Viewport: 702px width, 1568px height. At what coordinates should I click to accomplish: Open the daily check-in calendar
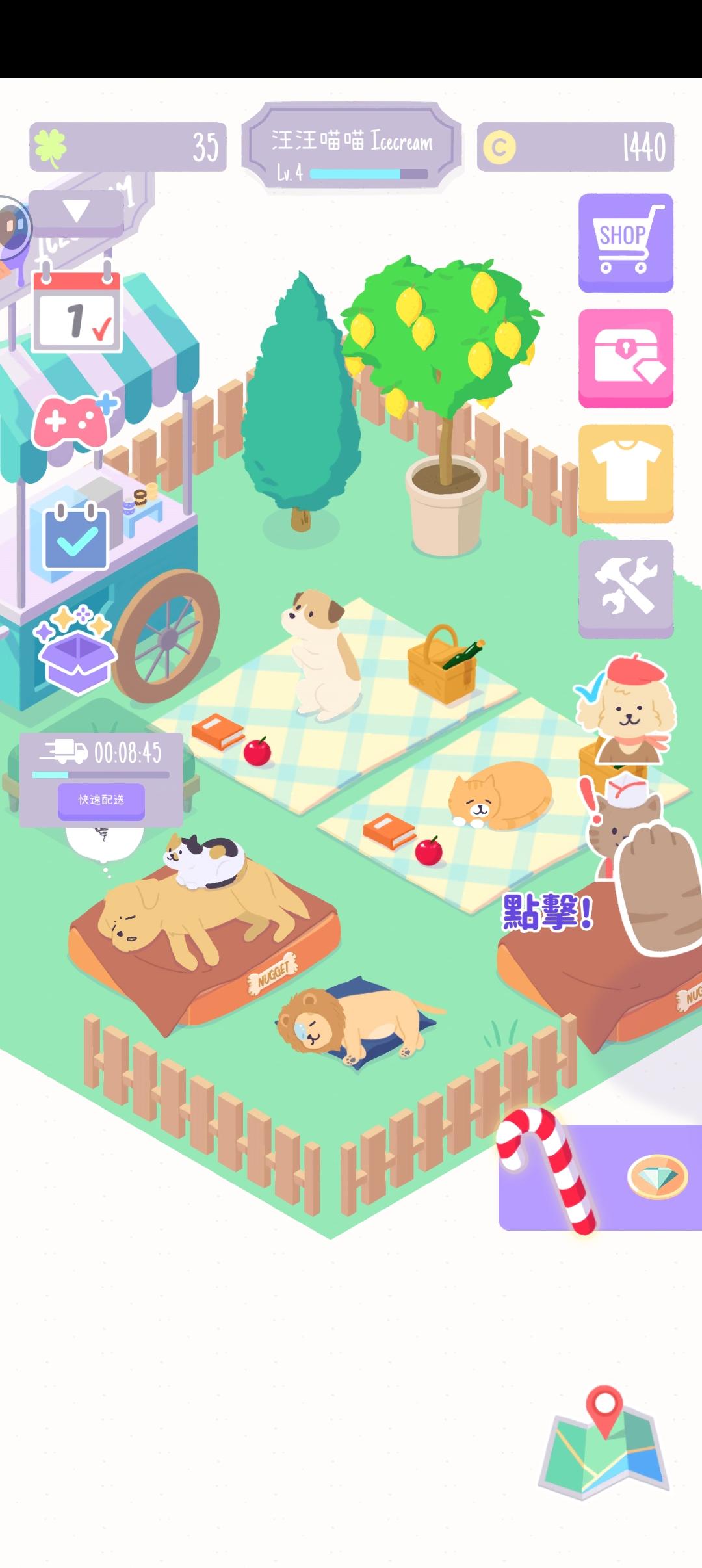(76, 312)
